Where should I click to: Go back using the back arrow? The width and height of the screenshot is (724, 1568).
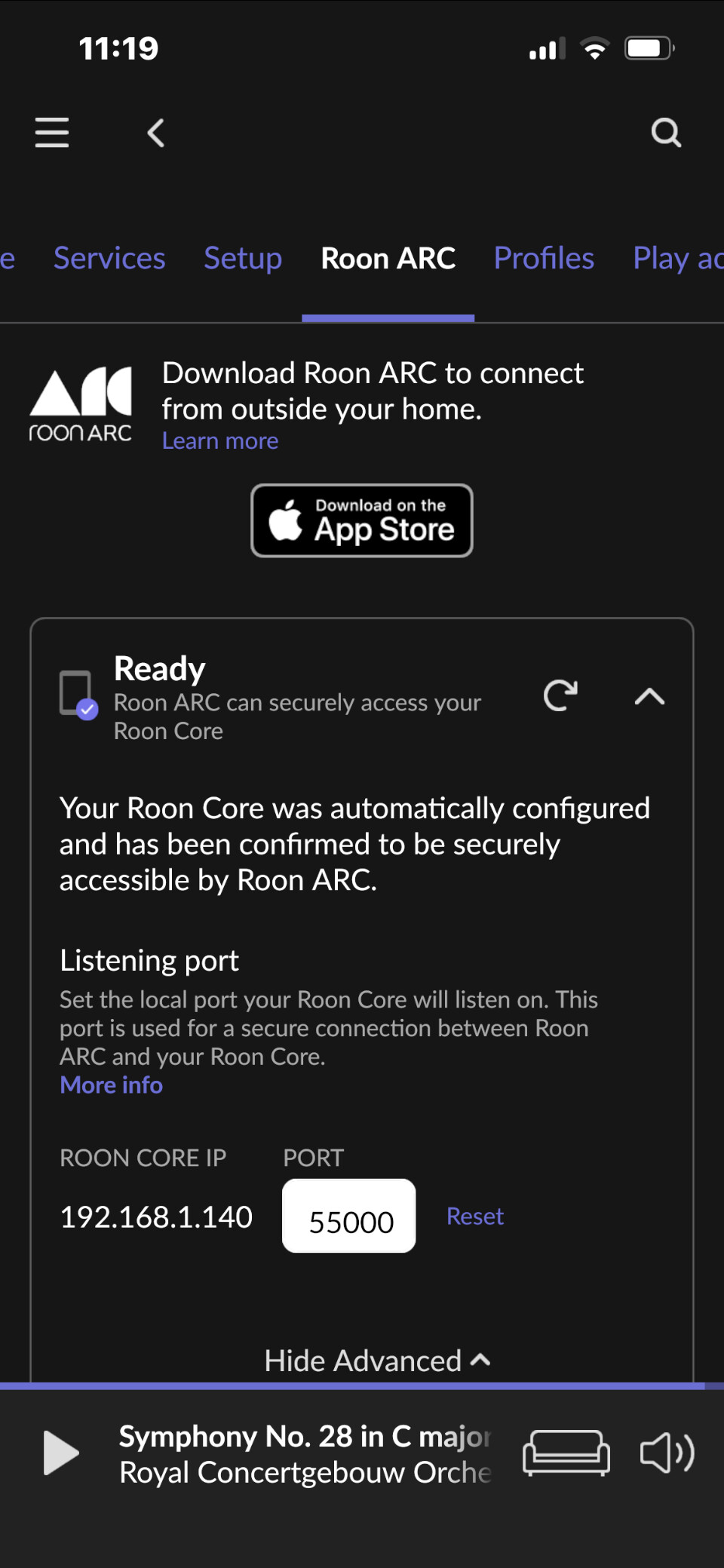156,133
